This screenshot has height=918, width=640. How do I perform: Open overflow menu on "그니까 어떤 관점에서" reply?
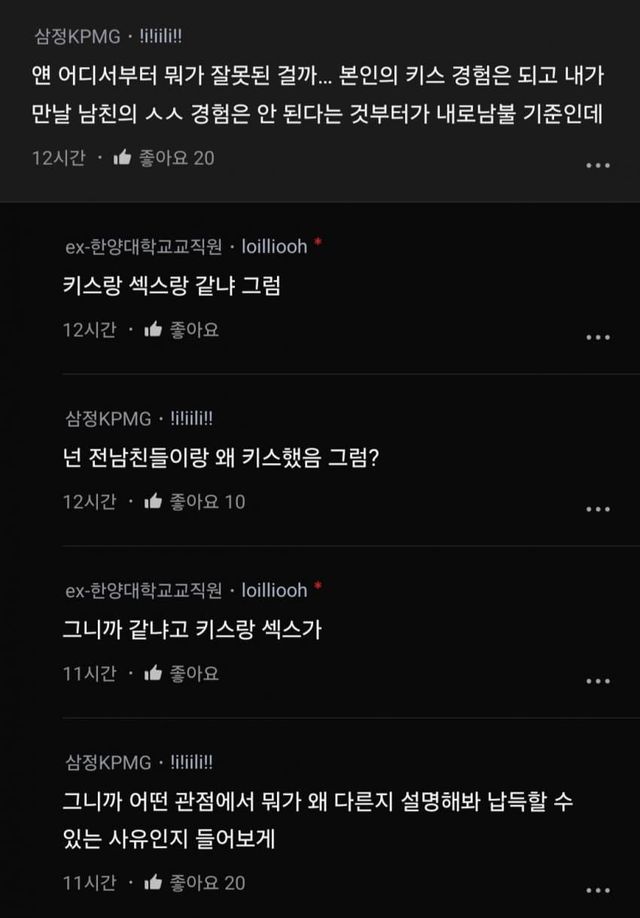597,889
